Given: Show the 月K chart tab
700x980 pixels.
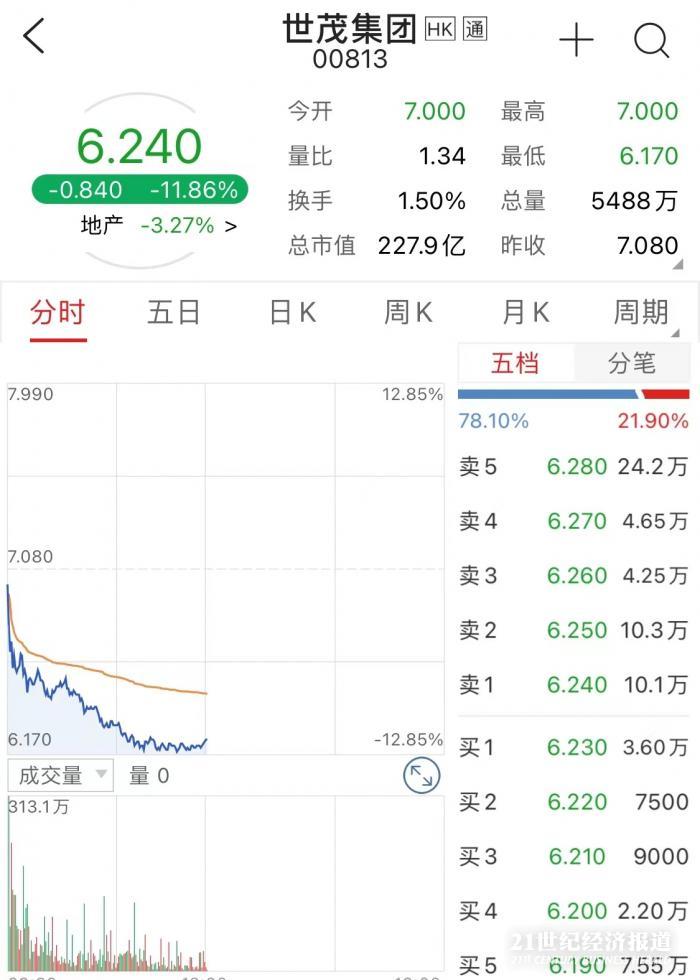Looking at the screenshot, I should coord(526,313).
